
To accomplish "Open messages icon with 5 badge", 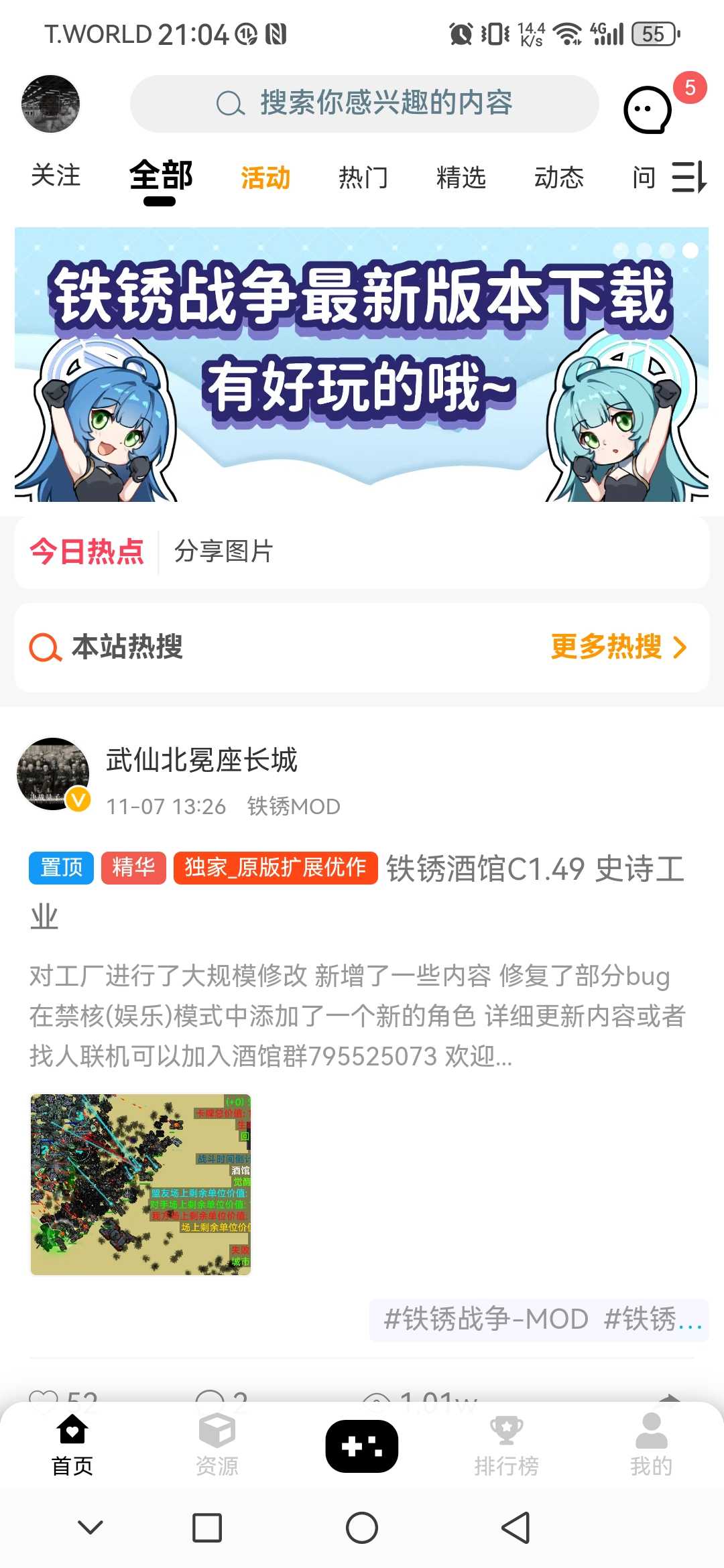I will (648, 109).
